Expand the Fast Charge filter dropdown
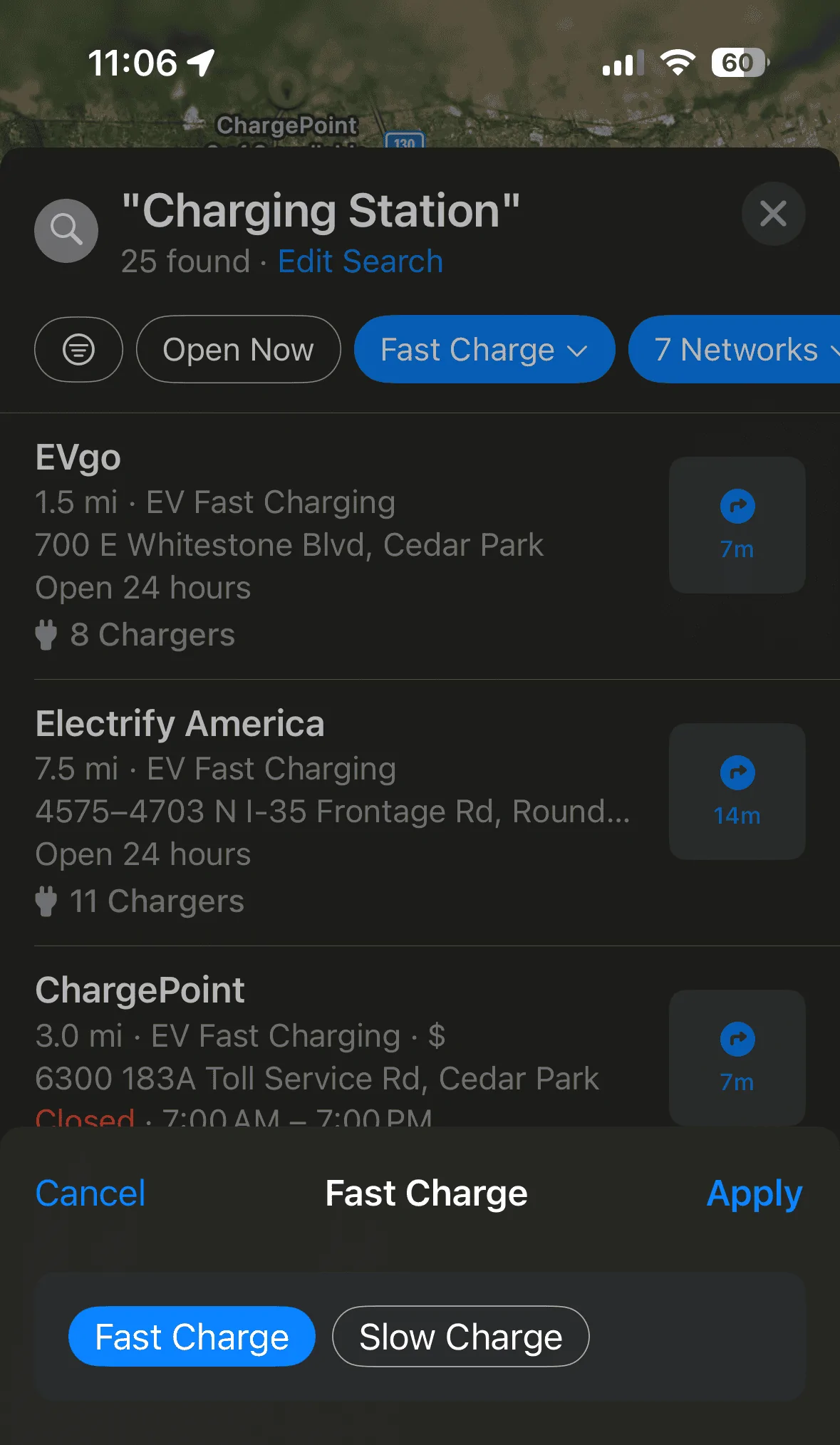 point(484,350)
